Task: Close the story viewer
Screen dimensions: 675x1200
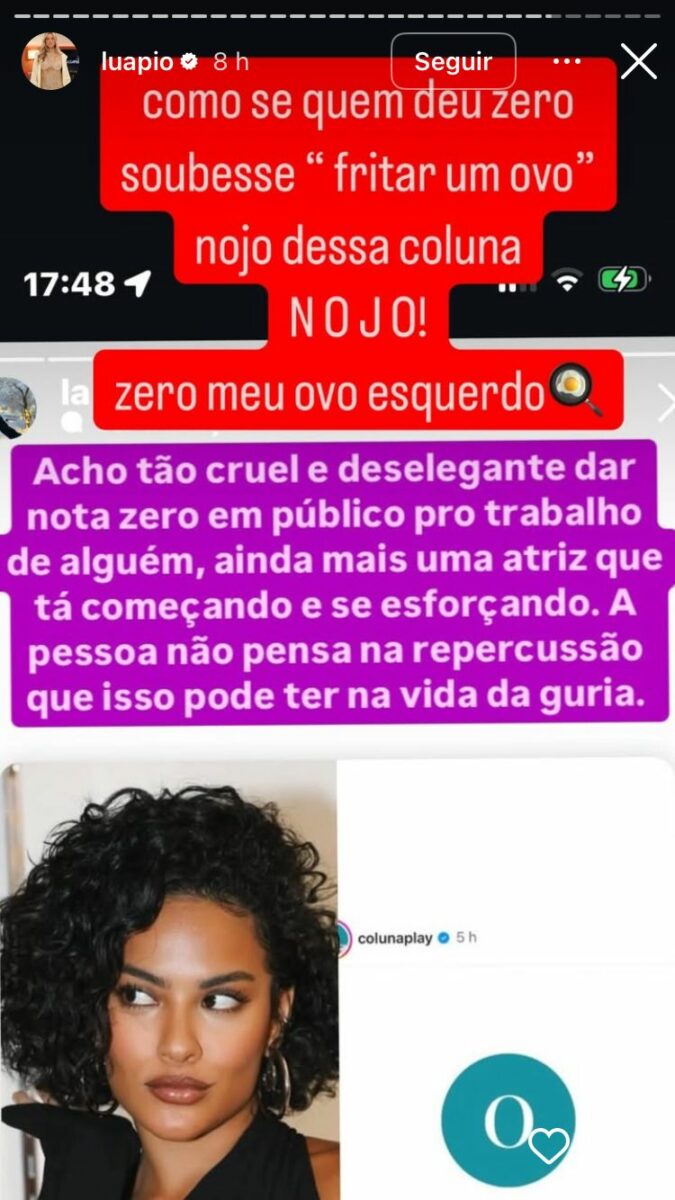Action: pyautogui.click(x=638, y=61)
